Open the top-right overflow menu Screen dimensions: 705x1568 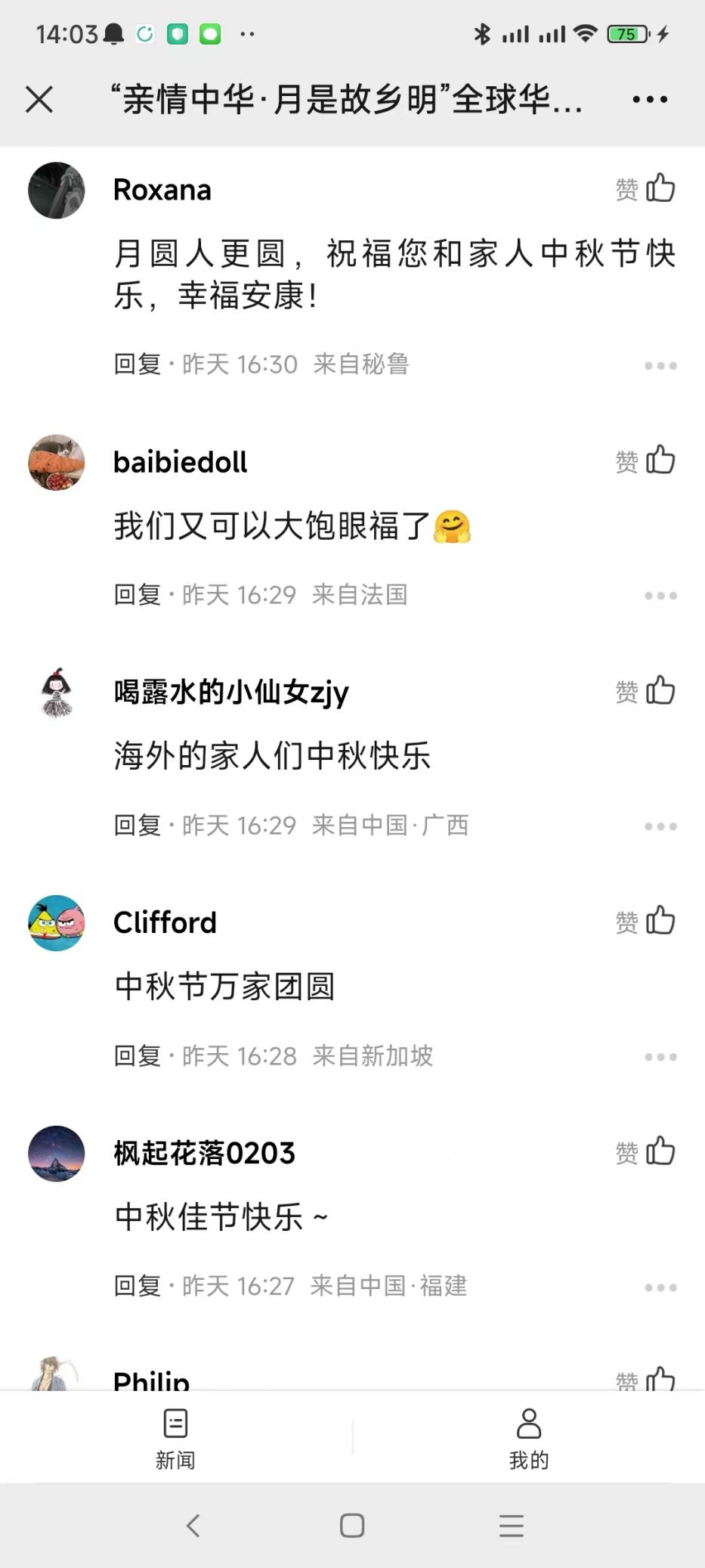coord(649,99)
